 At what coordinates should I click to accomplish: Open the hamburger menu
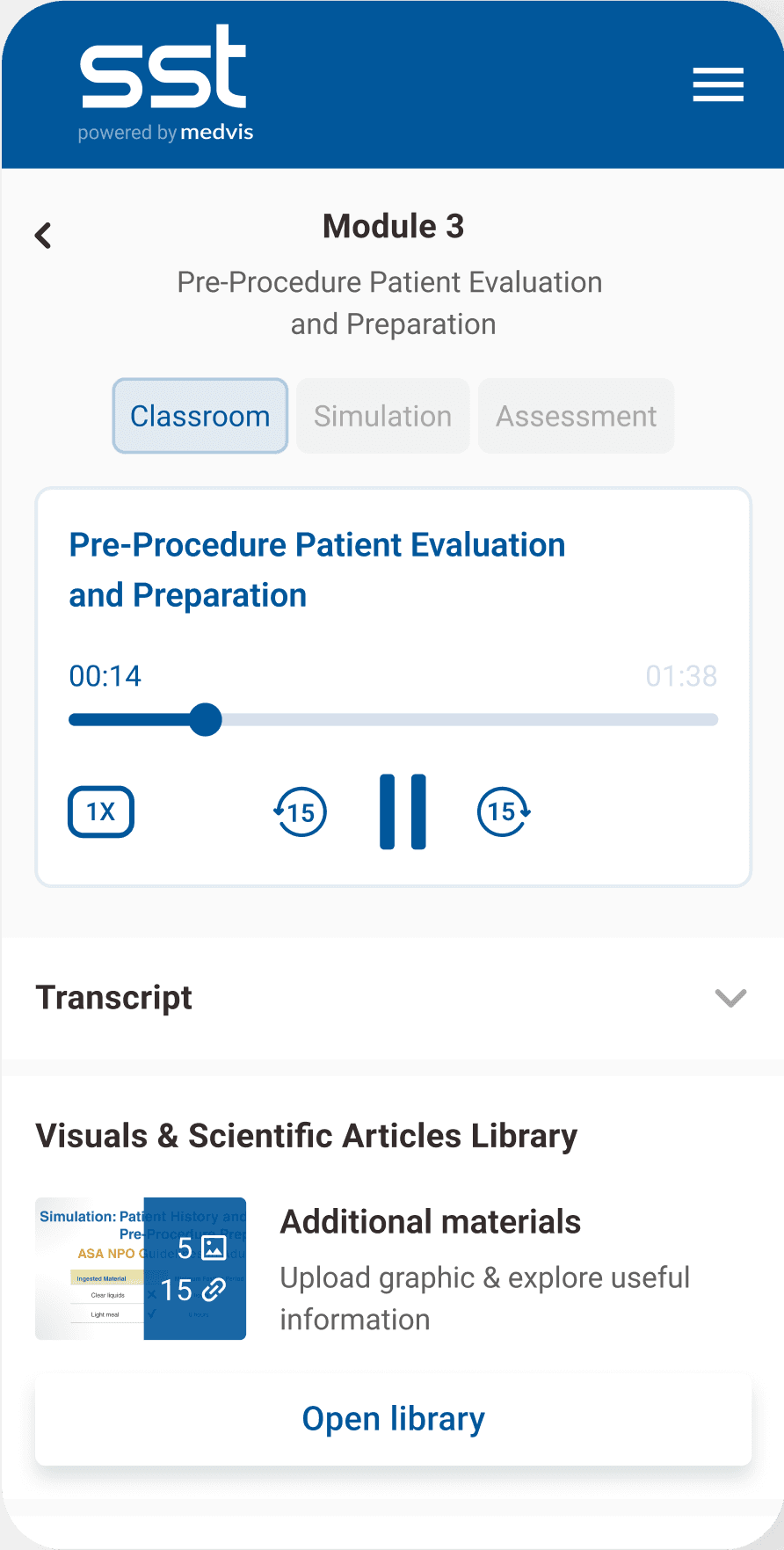718,84
